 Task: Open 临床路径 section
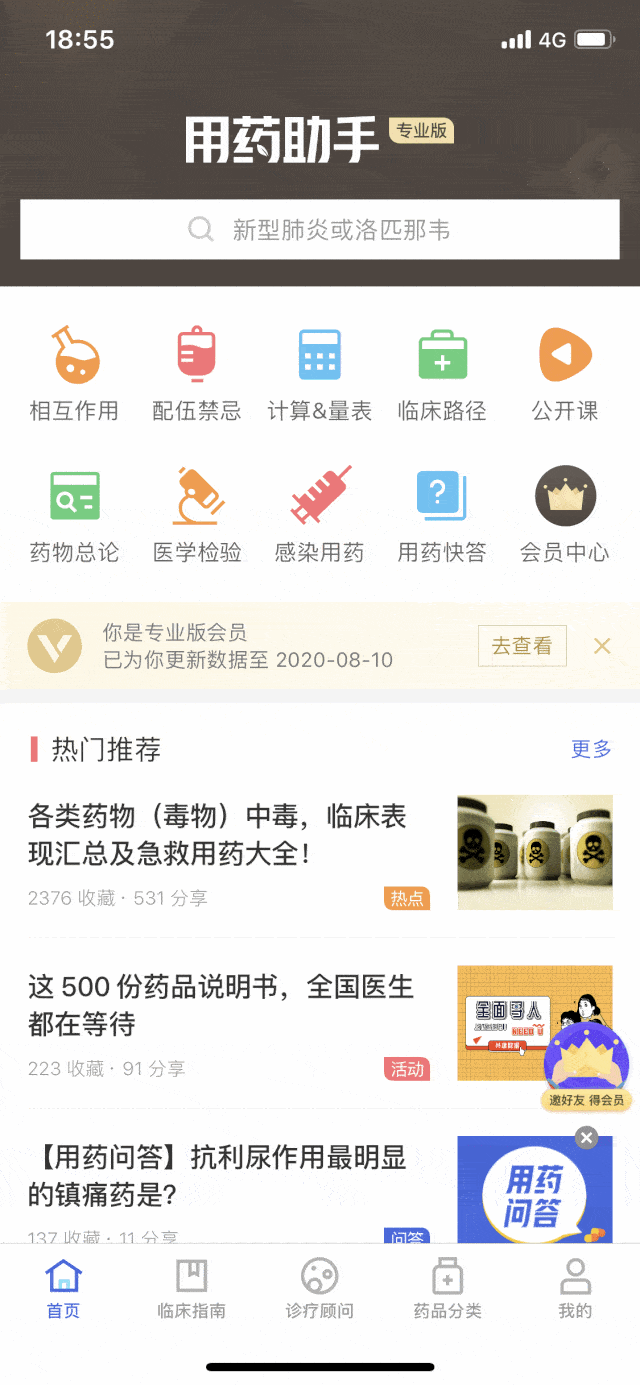tap(442, 374)
